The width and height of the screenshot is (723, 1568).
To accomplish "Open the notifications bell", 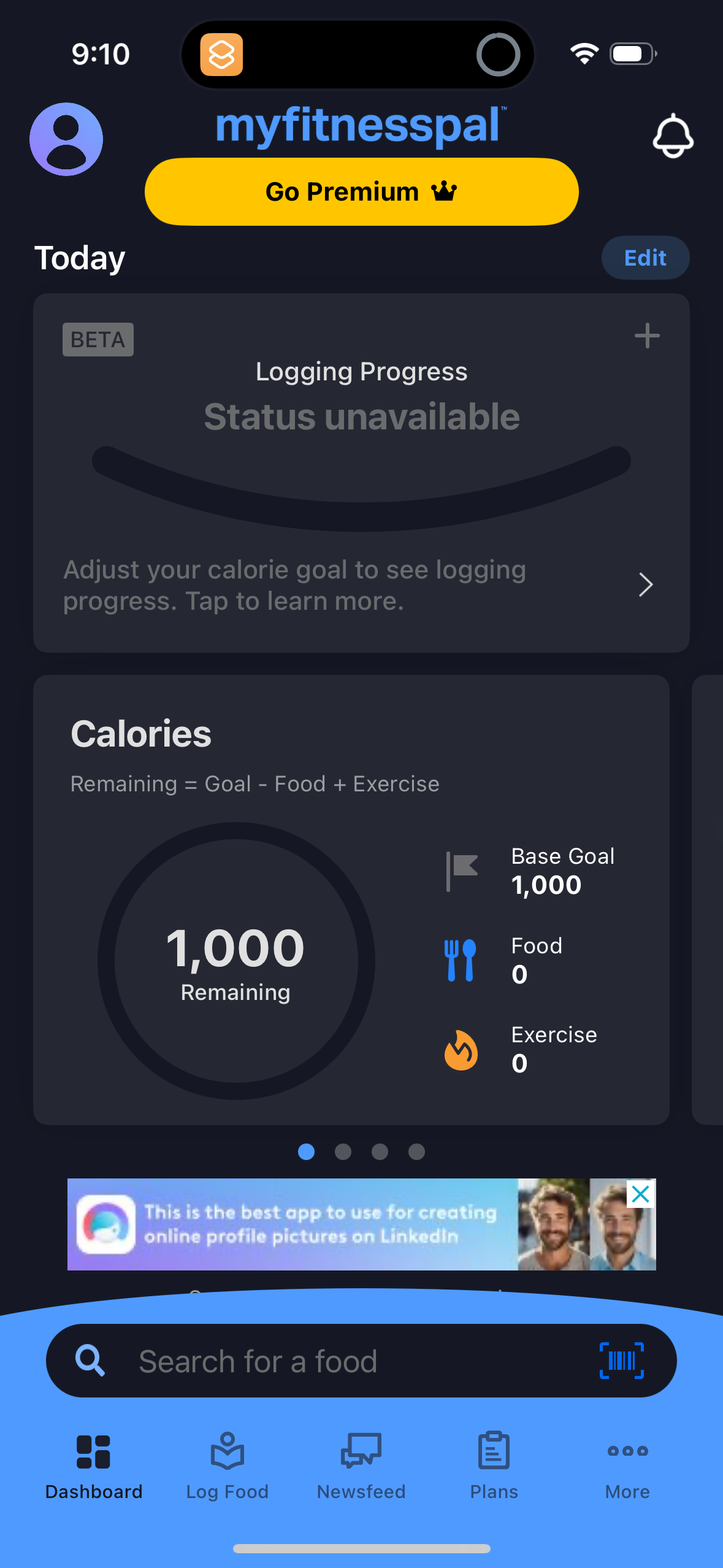I will [673, 135].
